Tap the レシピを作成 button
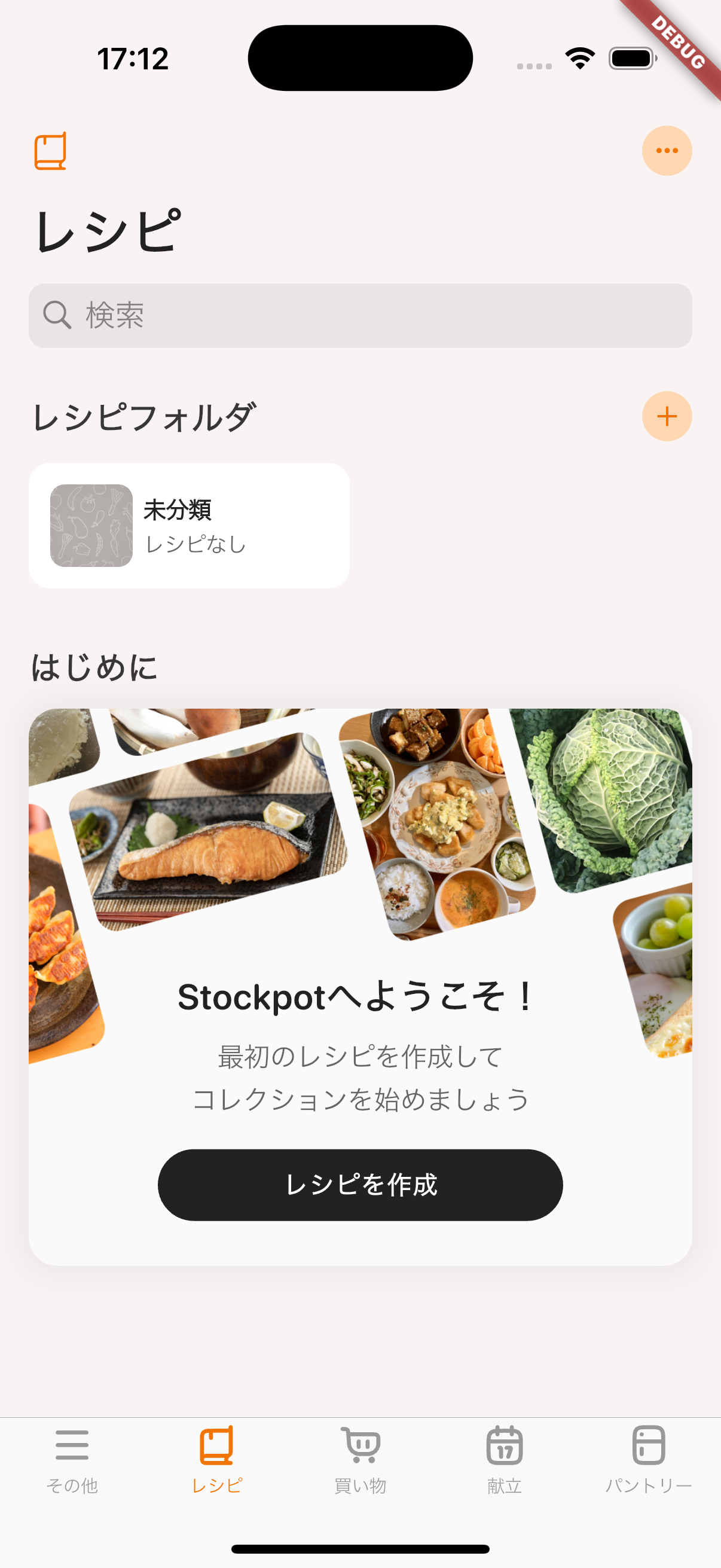The width and height of the screenshot is (721, 1568). pyautogui.click(x=360, y=1184)
